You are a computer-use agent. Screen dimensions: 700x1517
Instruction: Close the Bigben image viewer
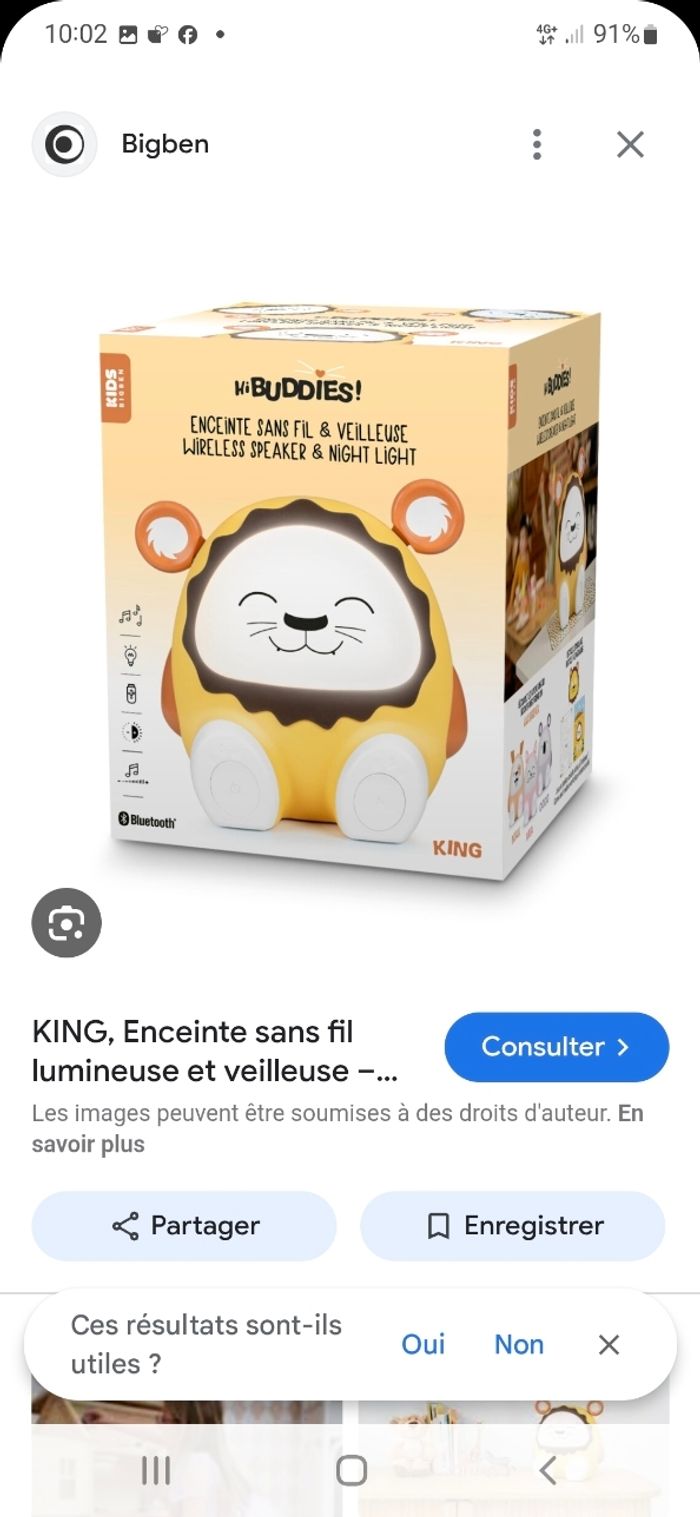pyautogui.click(x=630, y=145)
